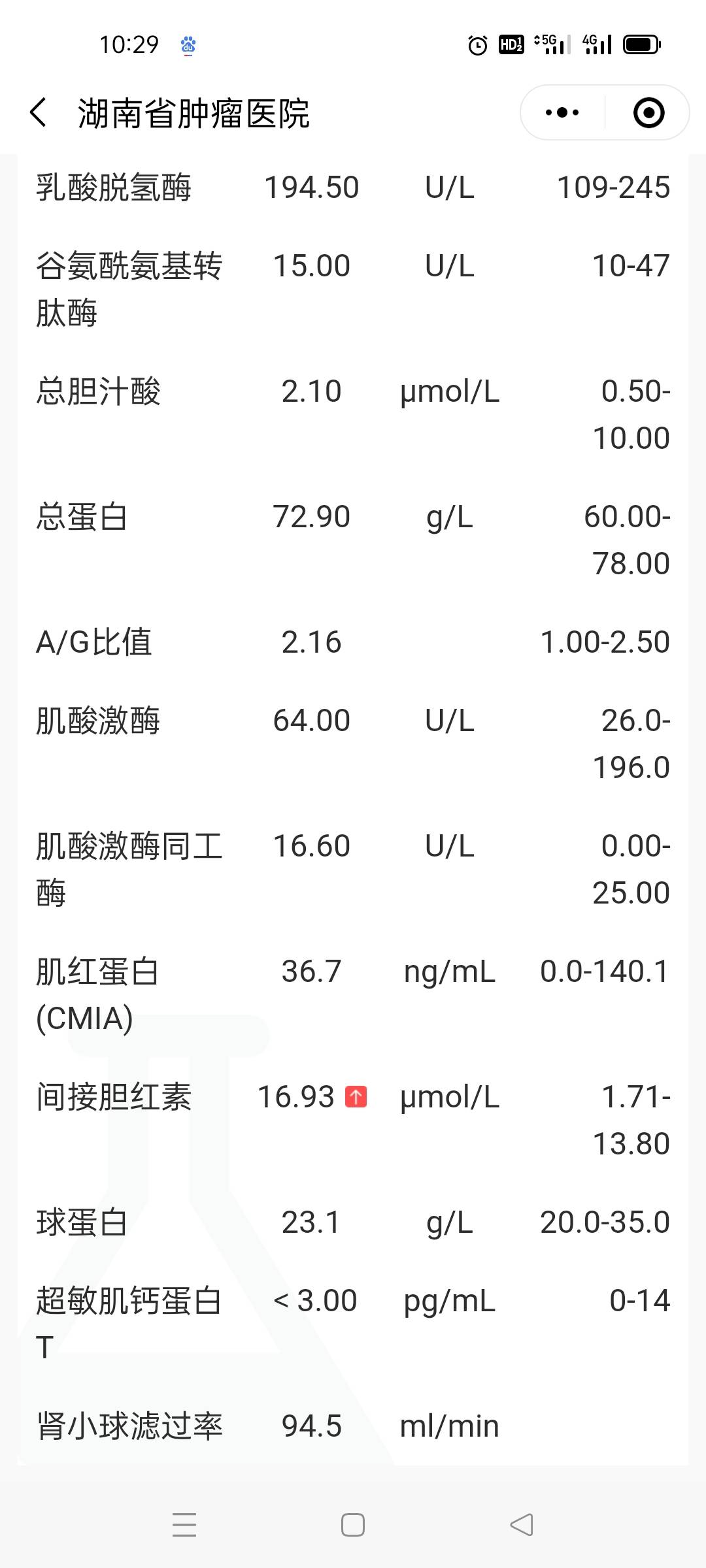Tap the home button in navigation bar
706x1568 pixels.
(352, 1523)
